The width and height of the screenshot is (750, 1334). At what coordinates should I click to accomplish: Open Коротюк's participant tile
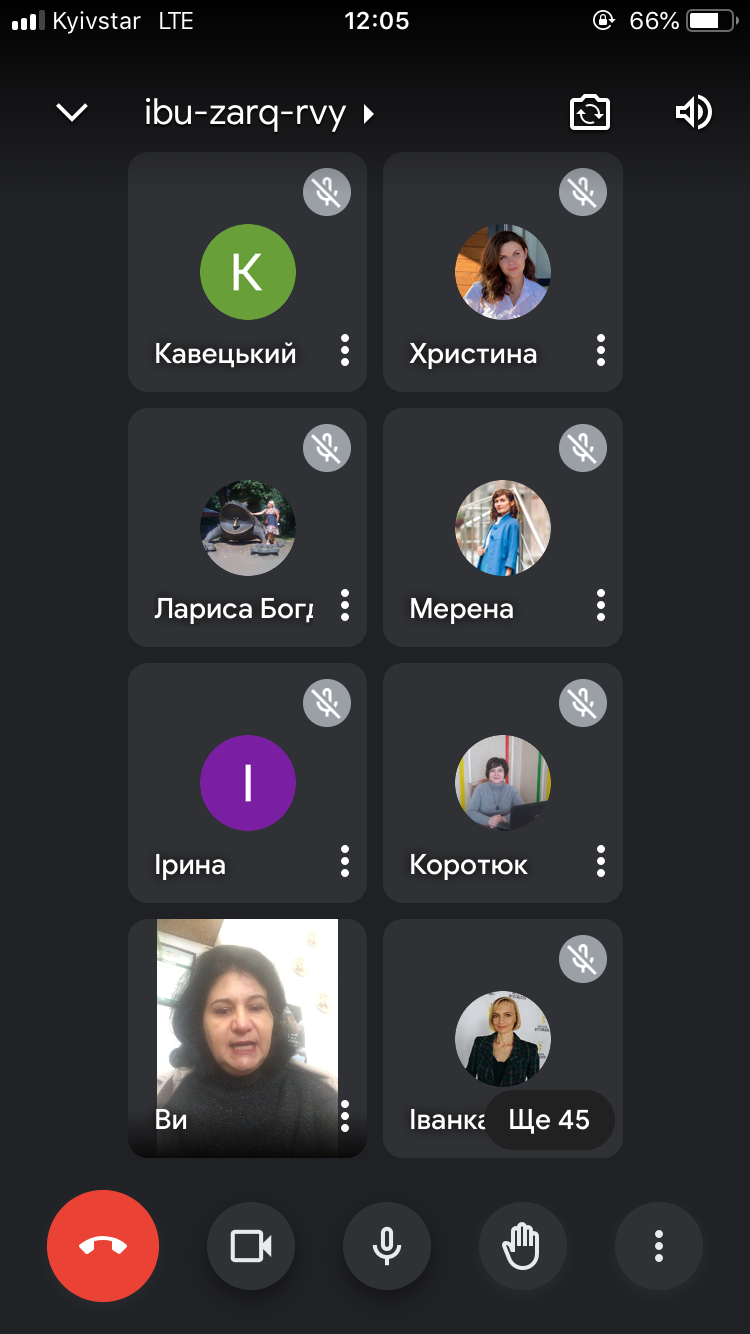503,783
